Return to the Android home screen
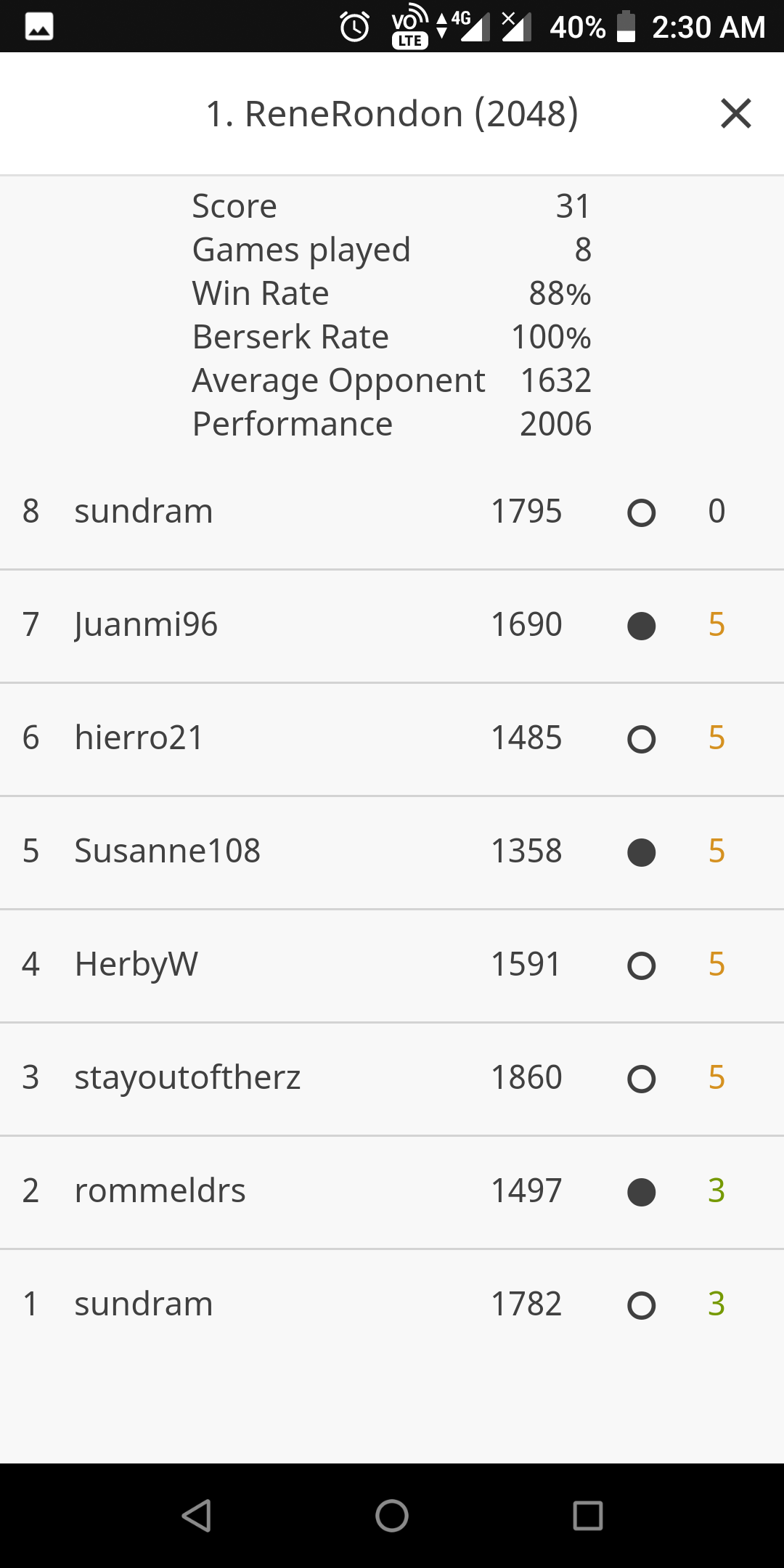The width and height of the screenshot is (784, 1568). (392, 1516)
